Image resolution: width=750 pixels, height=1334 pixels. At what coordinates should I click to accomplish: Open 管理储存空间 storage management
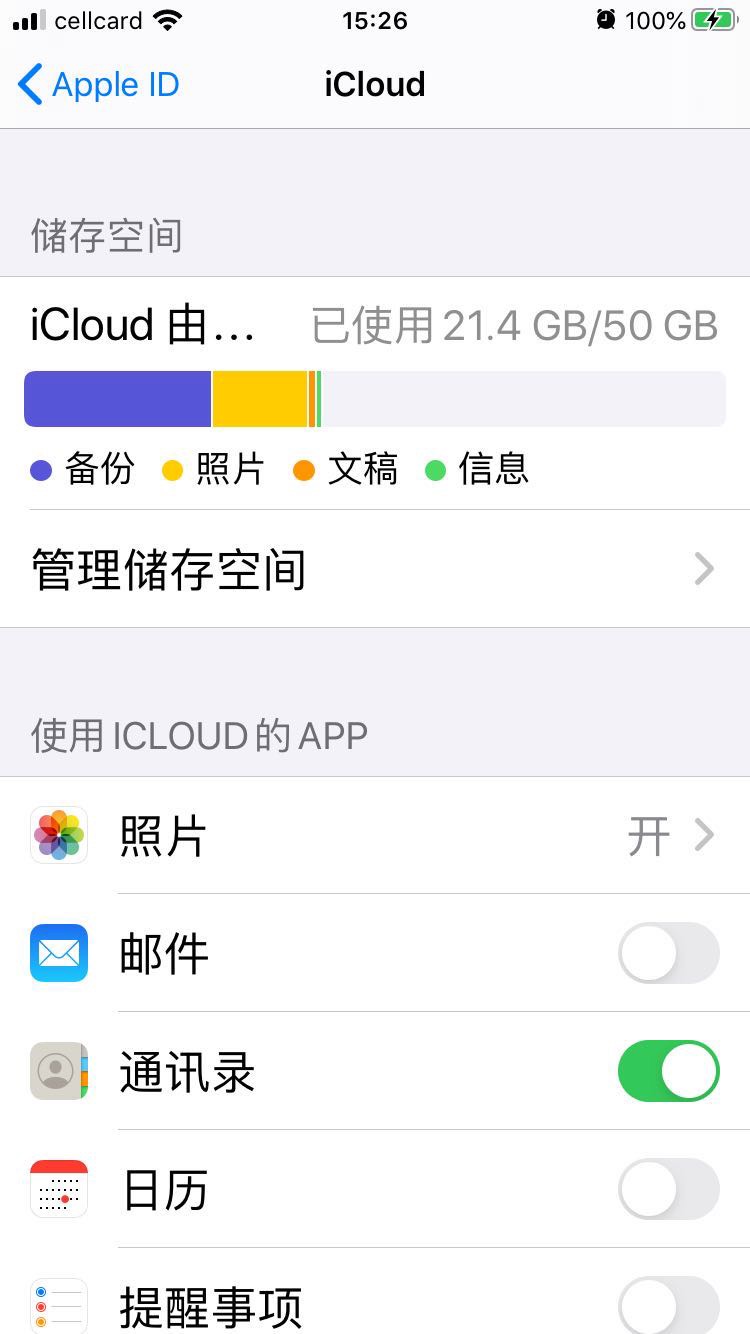pyautogui.click(x=374, y=569)
